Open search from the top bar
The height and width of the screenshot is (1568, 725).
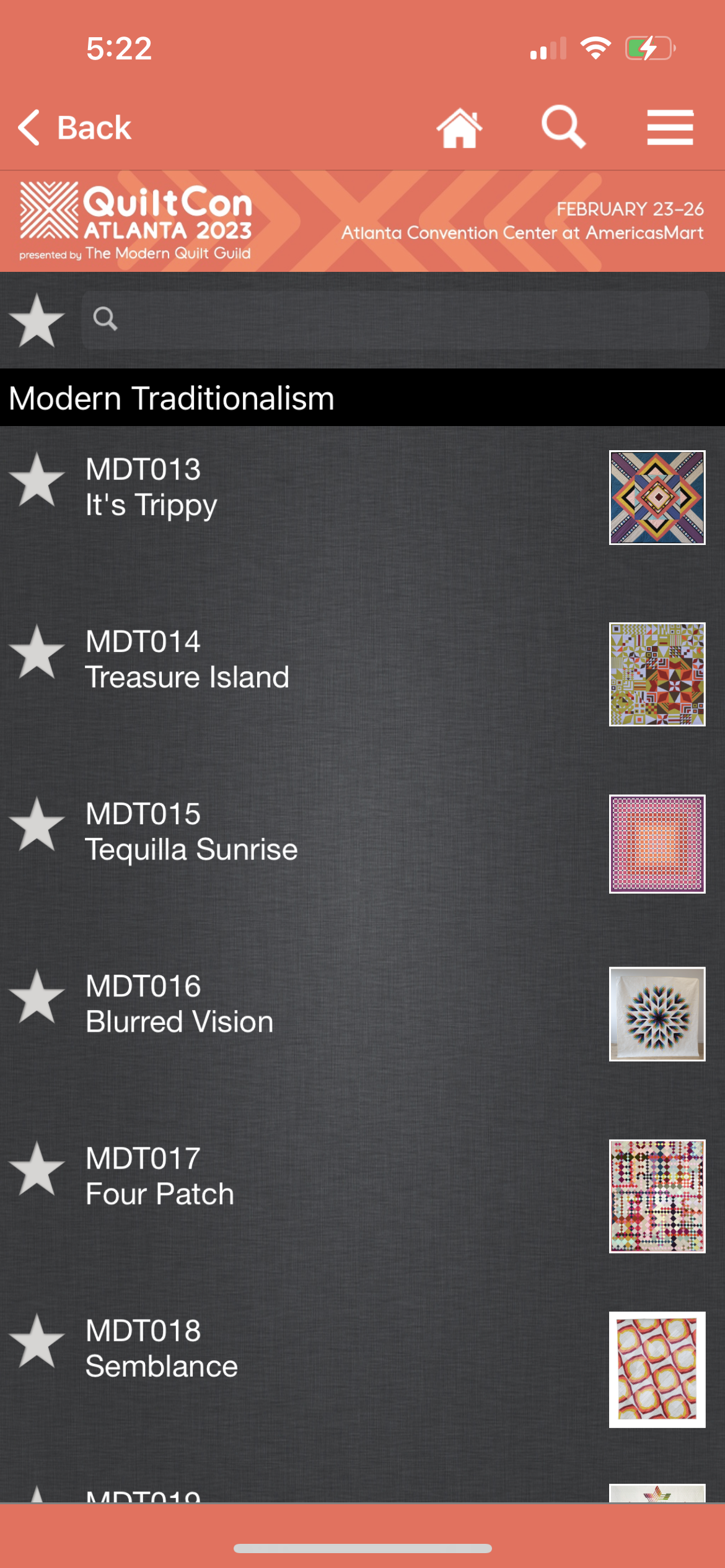click(563, 127)
